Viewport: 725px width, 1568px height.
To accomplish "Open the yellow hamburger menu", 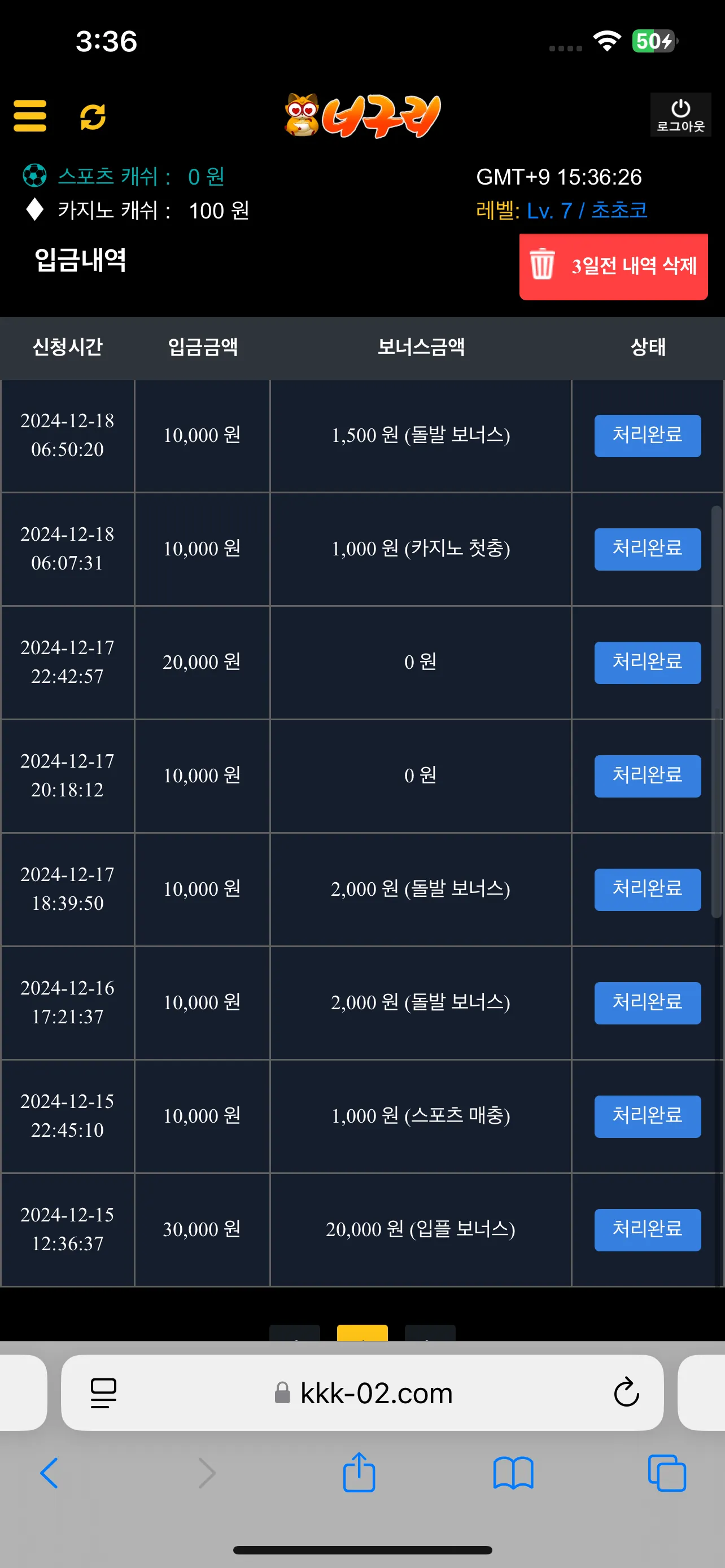I will tap(30, 116).
